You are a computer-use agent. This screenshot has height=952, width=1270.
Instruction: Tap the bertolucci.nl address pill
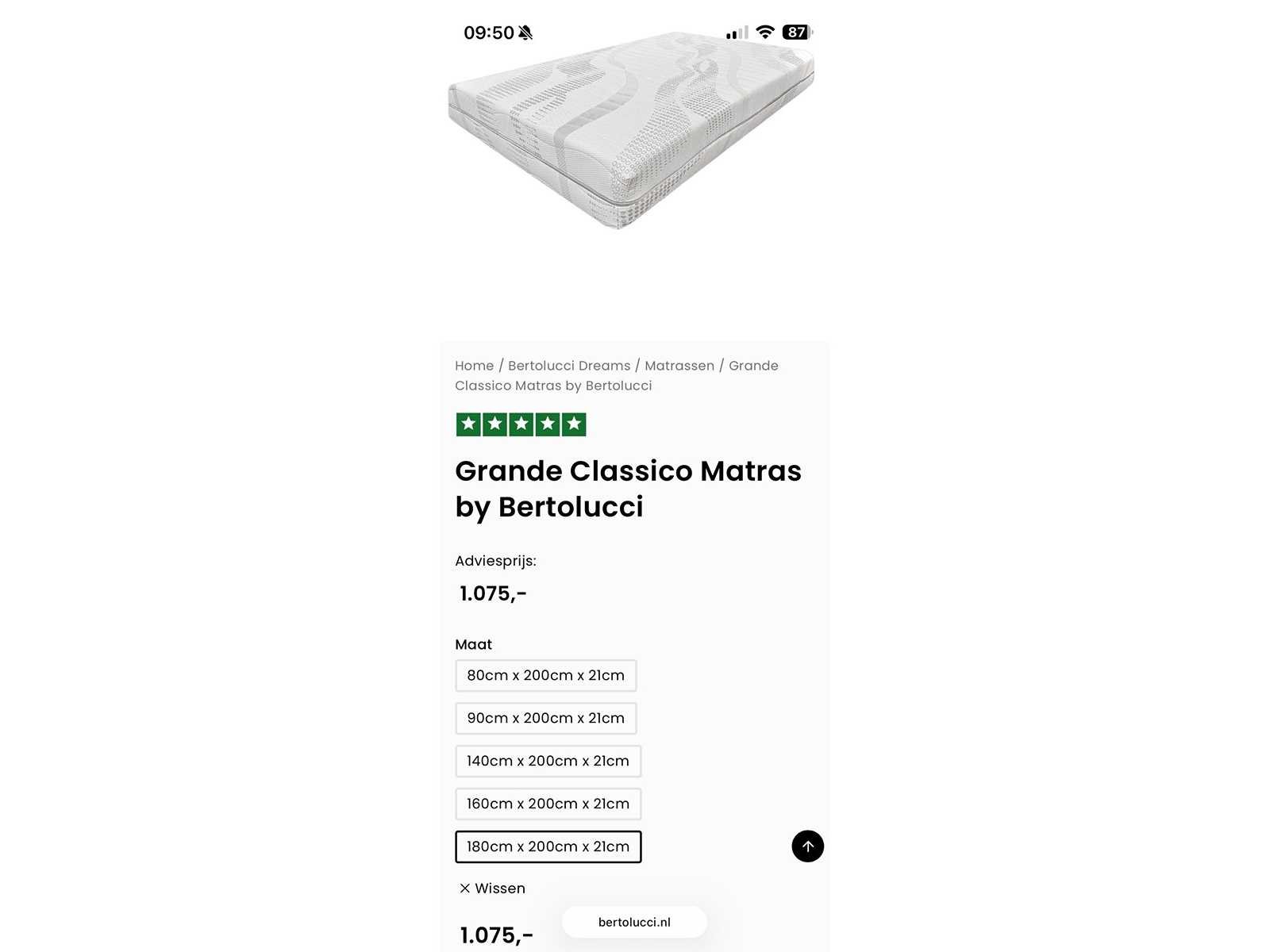[634, 922]
